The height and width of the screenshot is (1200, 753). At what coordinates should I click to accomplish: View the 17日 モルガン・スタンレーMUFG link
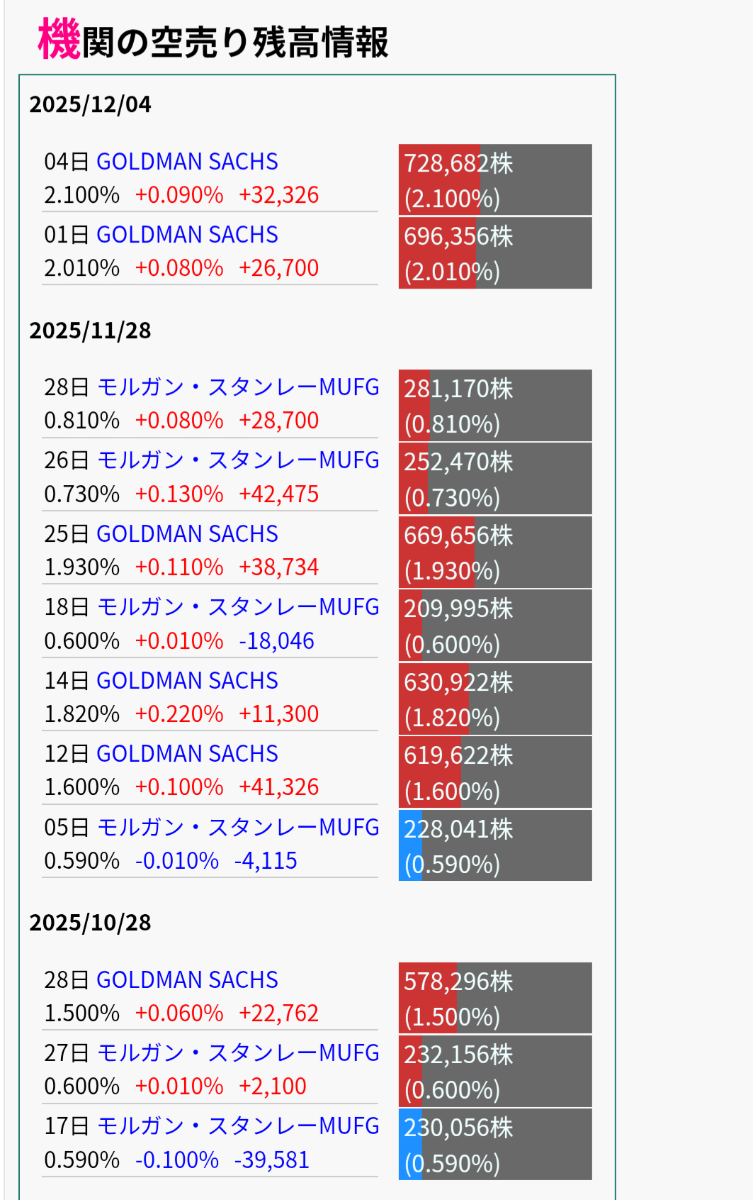(238, 1126)
